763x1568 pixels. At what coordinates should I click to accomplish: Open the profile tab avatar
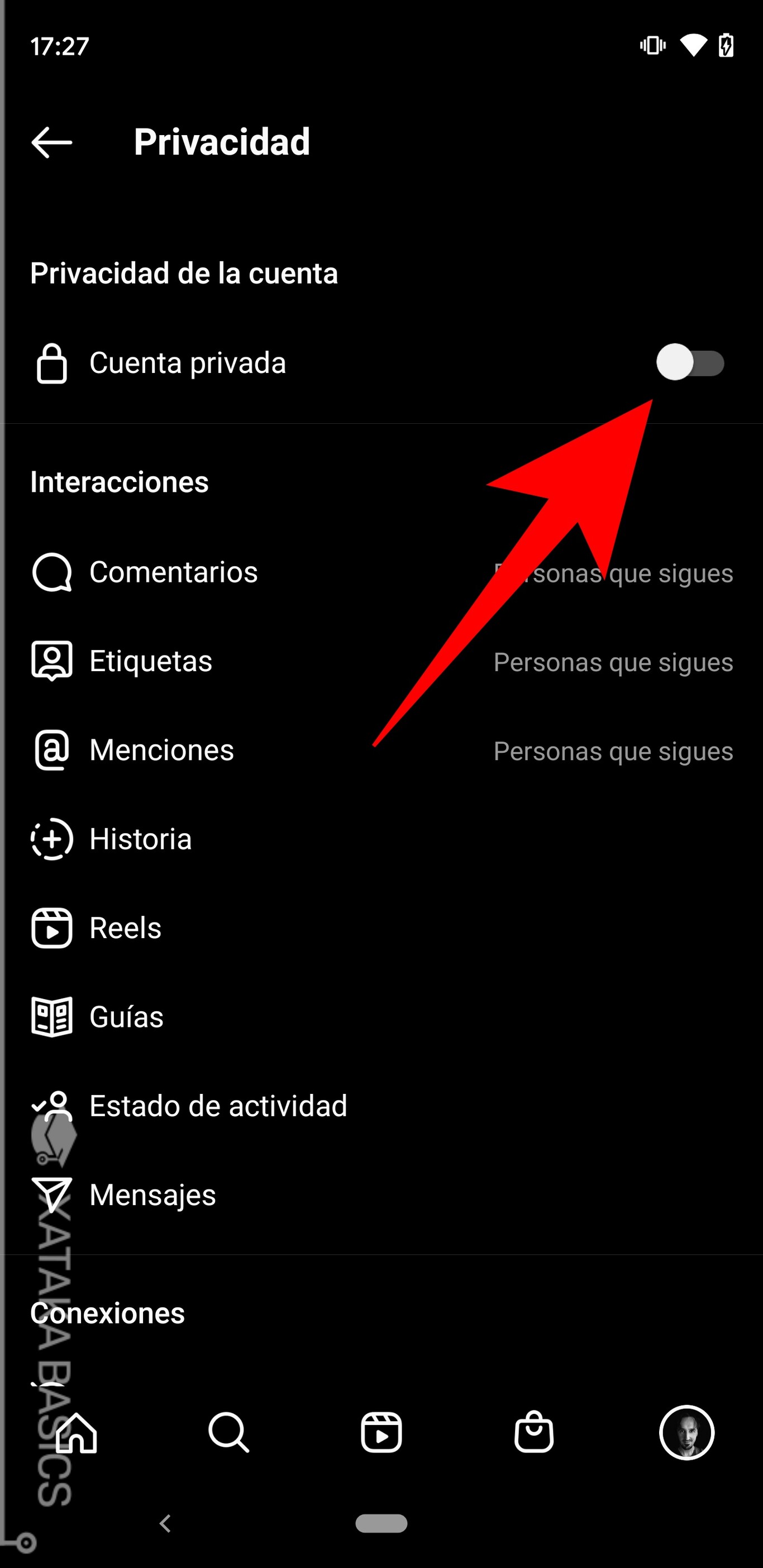686,1432
